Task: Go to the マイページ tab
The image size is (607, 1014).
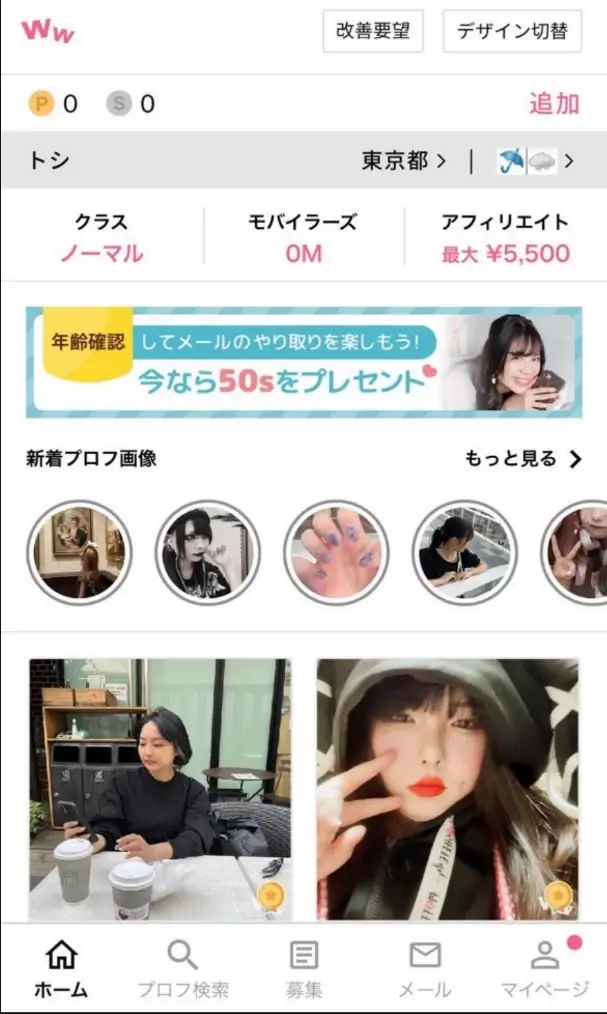Action: point(545,970)
